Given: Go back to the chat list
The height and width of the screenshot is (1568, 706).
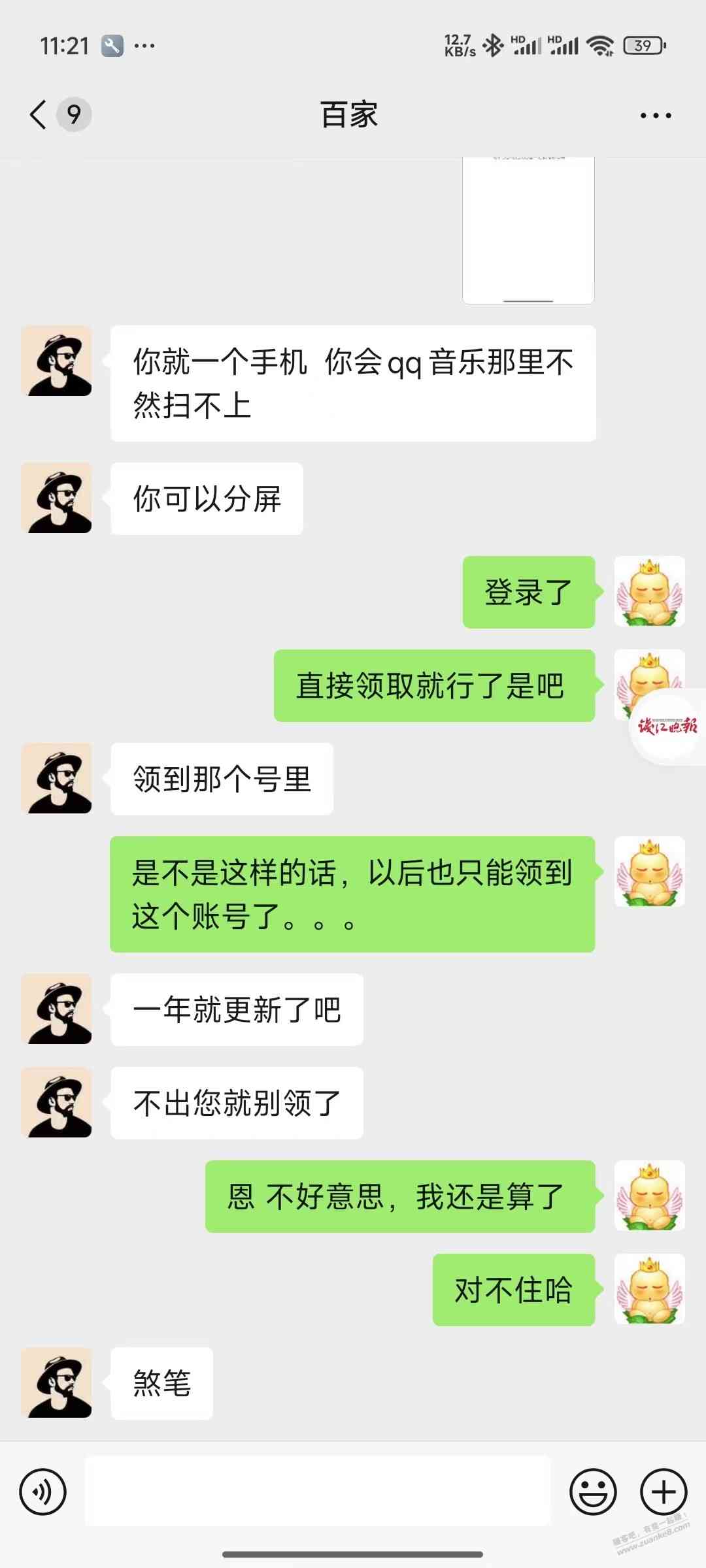Looking at the screenshot, I should coord(39,115).
